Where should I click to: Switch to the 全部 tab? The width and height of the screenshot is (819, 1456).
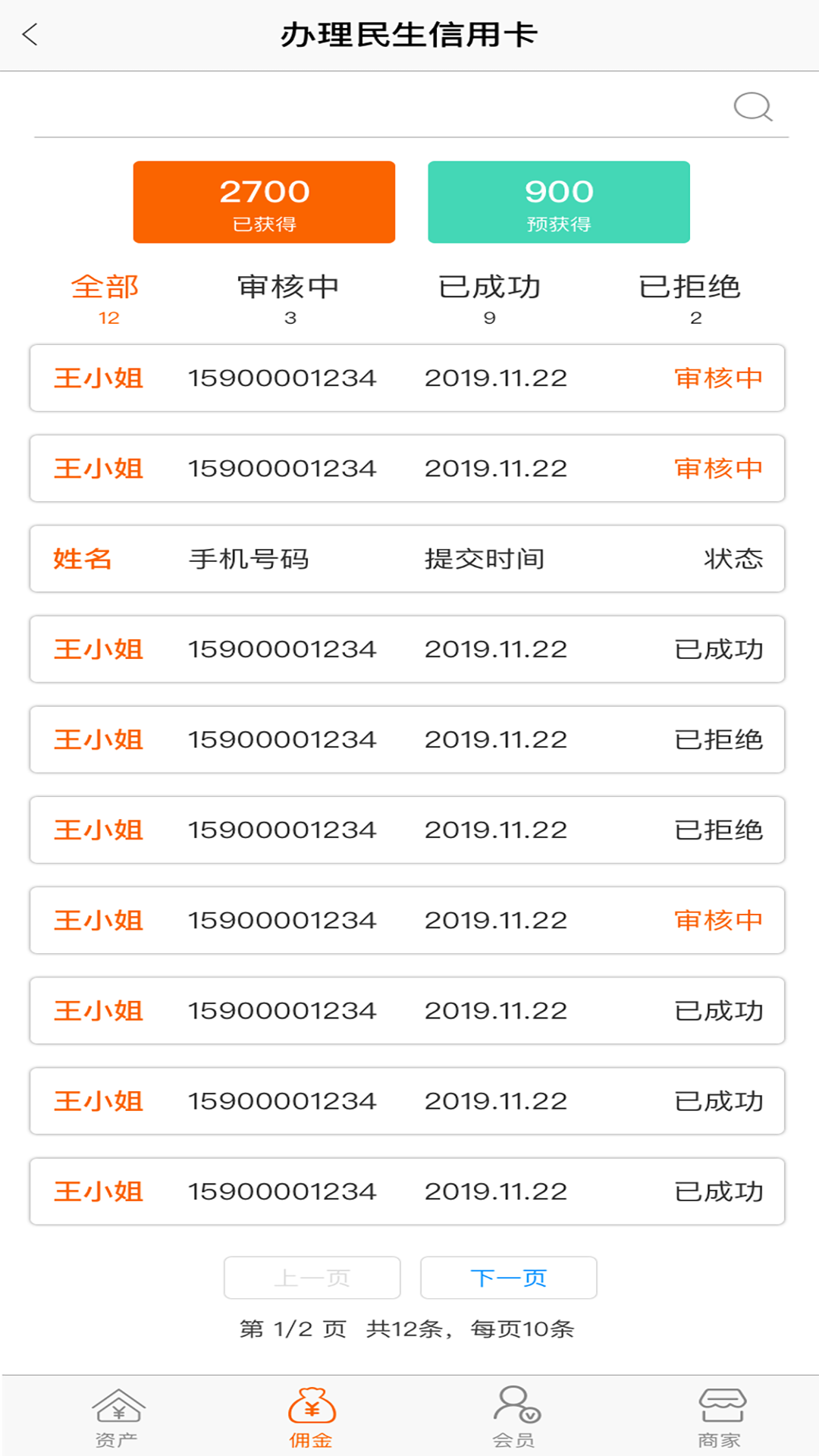pos(105,298)
